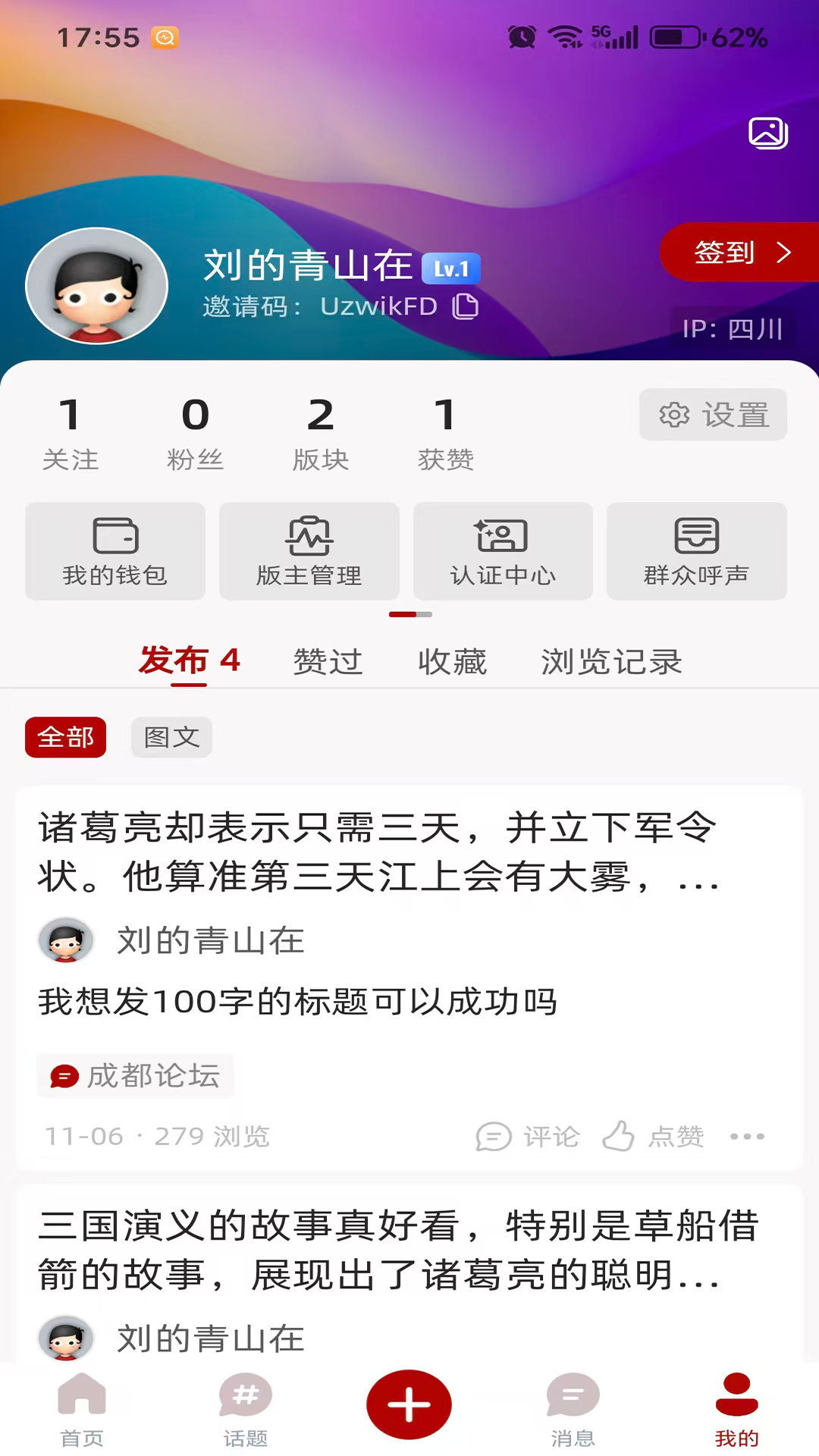Screen dimensions: 819x1456
Task: Switch to the 赞过 tab
Action: [x=327, y=661]
